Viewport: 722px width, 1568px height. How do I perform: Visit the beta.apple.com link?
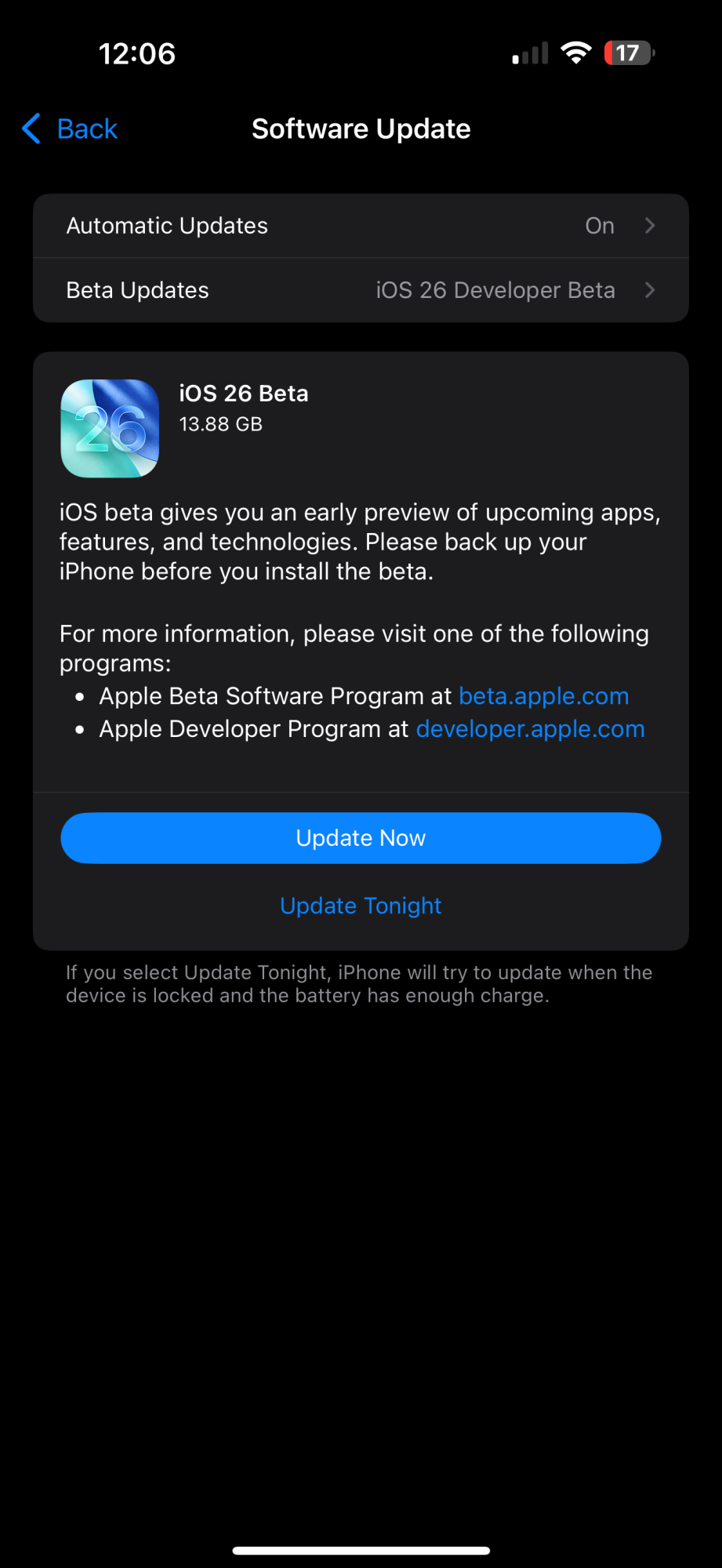click(543, 696)
